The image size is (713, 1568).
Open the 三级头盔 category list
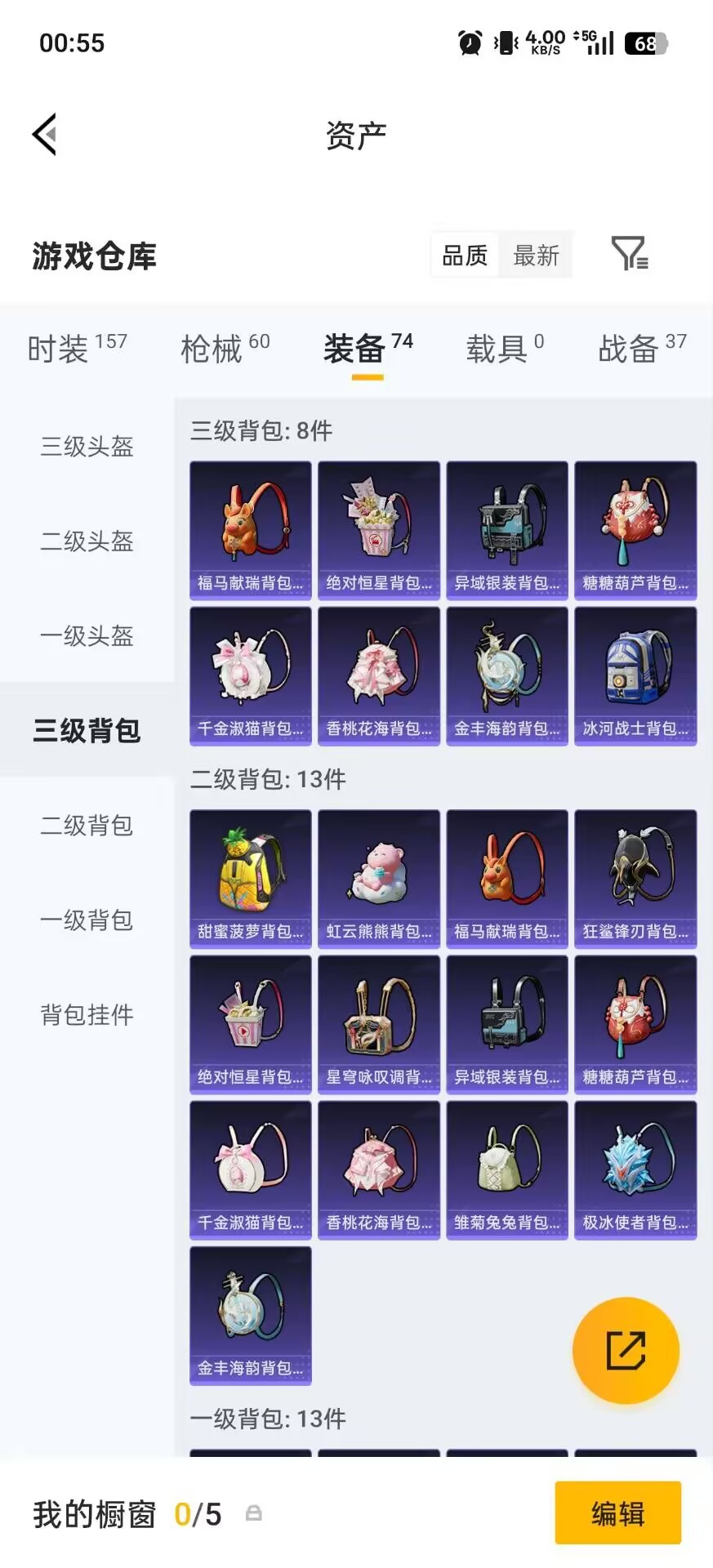click(84, 447)
